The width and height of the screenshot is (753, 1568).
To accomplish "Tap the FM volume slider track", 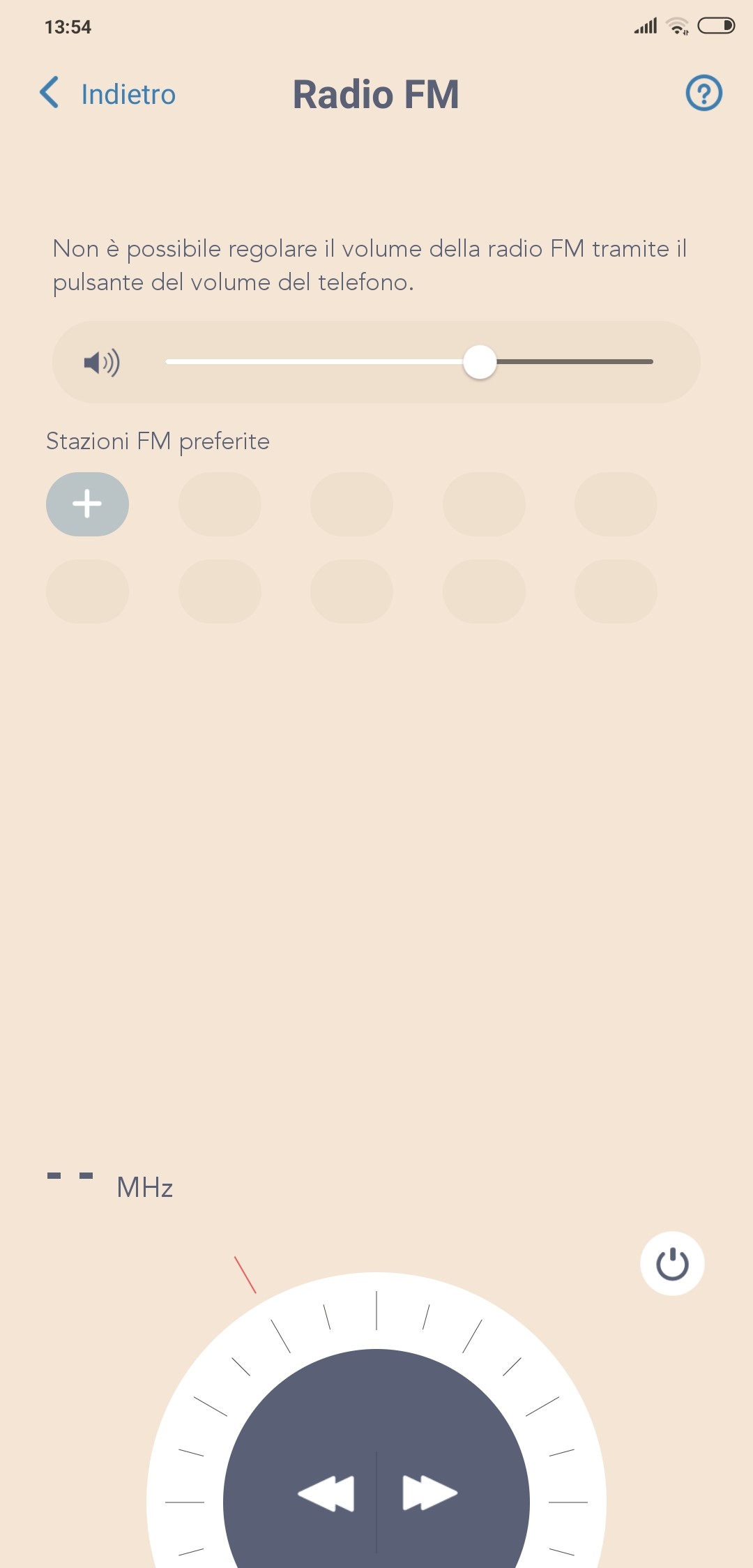I will 409,361.
